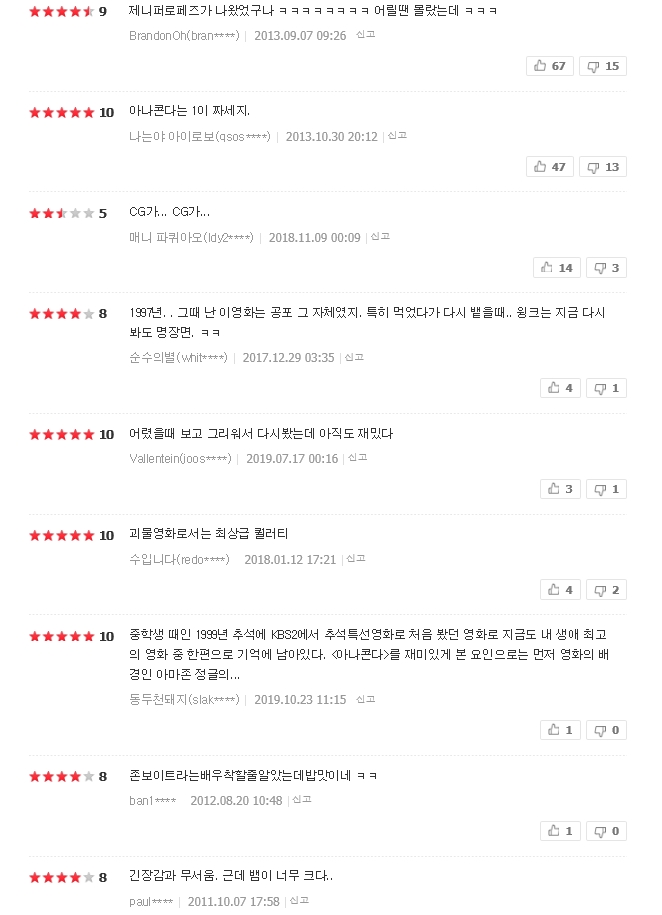The height and width of the screenshot is (915, 662).
Task: Report Vallentein's review via 신고
Action: point(356,458)
